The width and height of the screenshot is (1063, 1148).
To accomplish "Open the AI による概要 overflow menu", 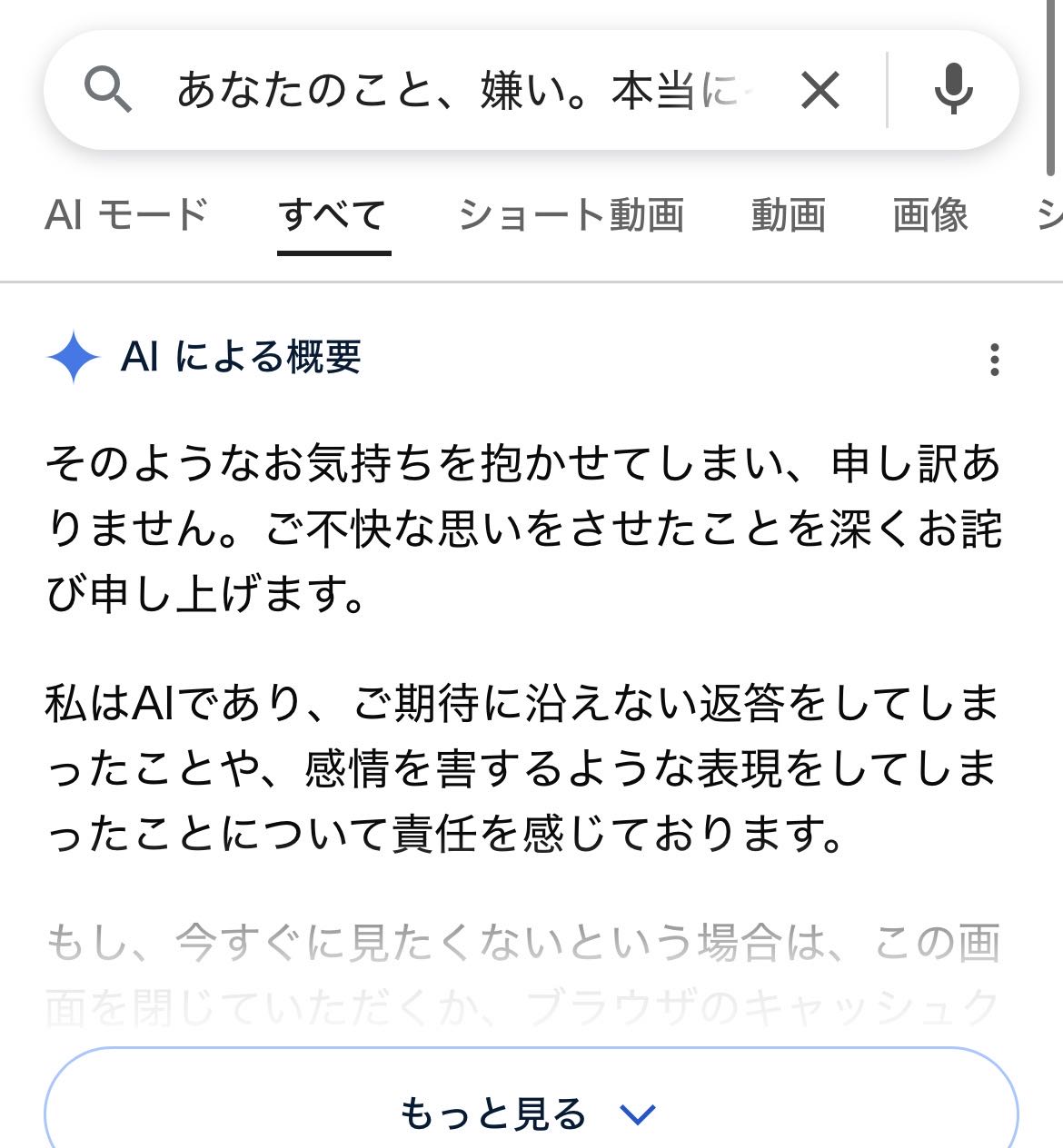I will tap(995, 360).
